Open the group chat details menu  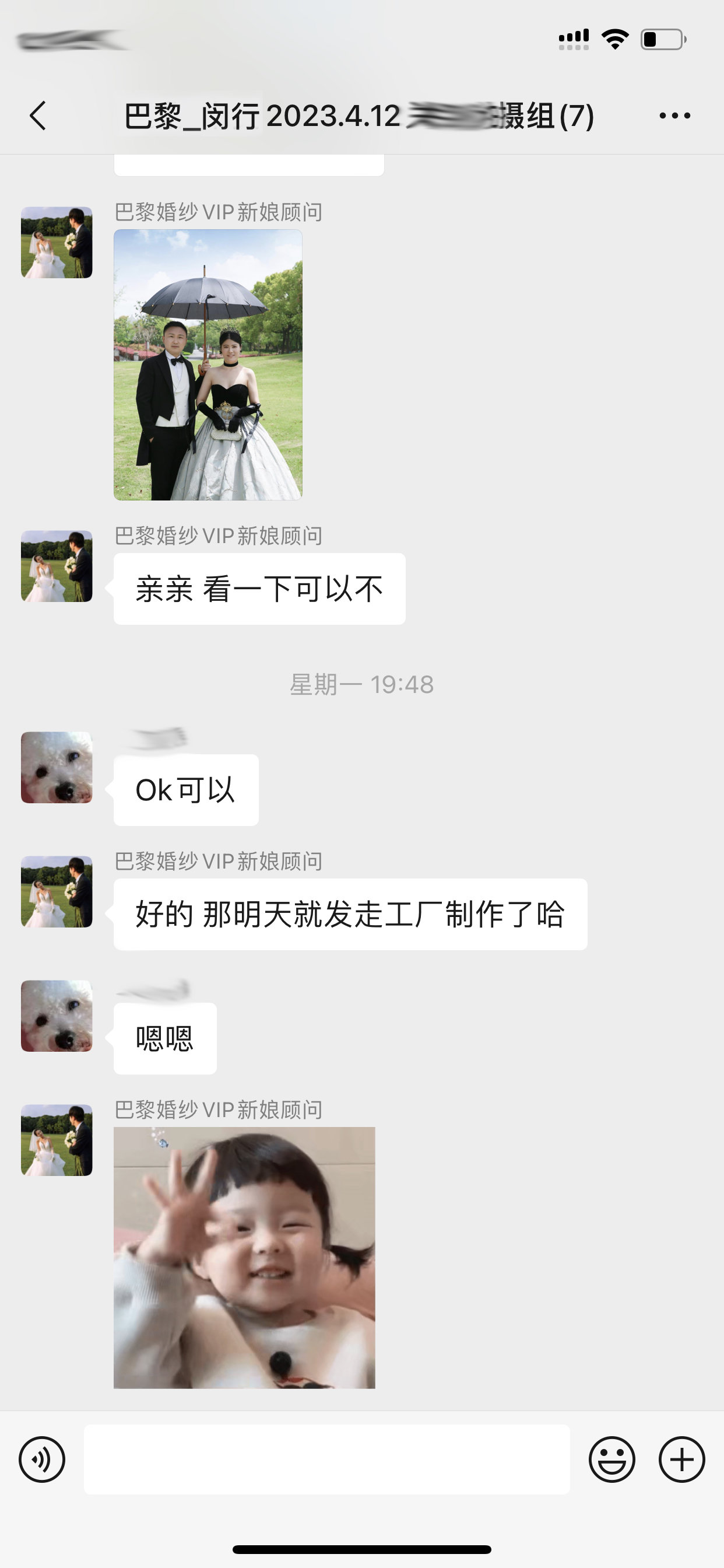tap(674, 115)
